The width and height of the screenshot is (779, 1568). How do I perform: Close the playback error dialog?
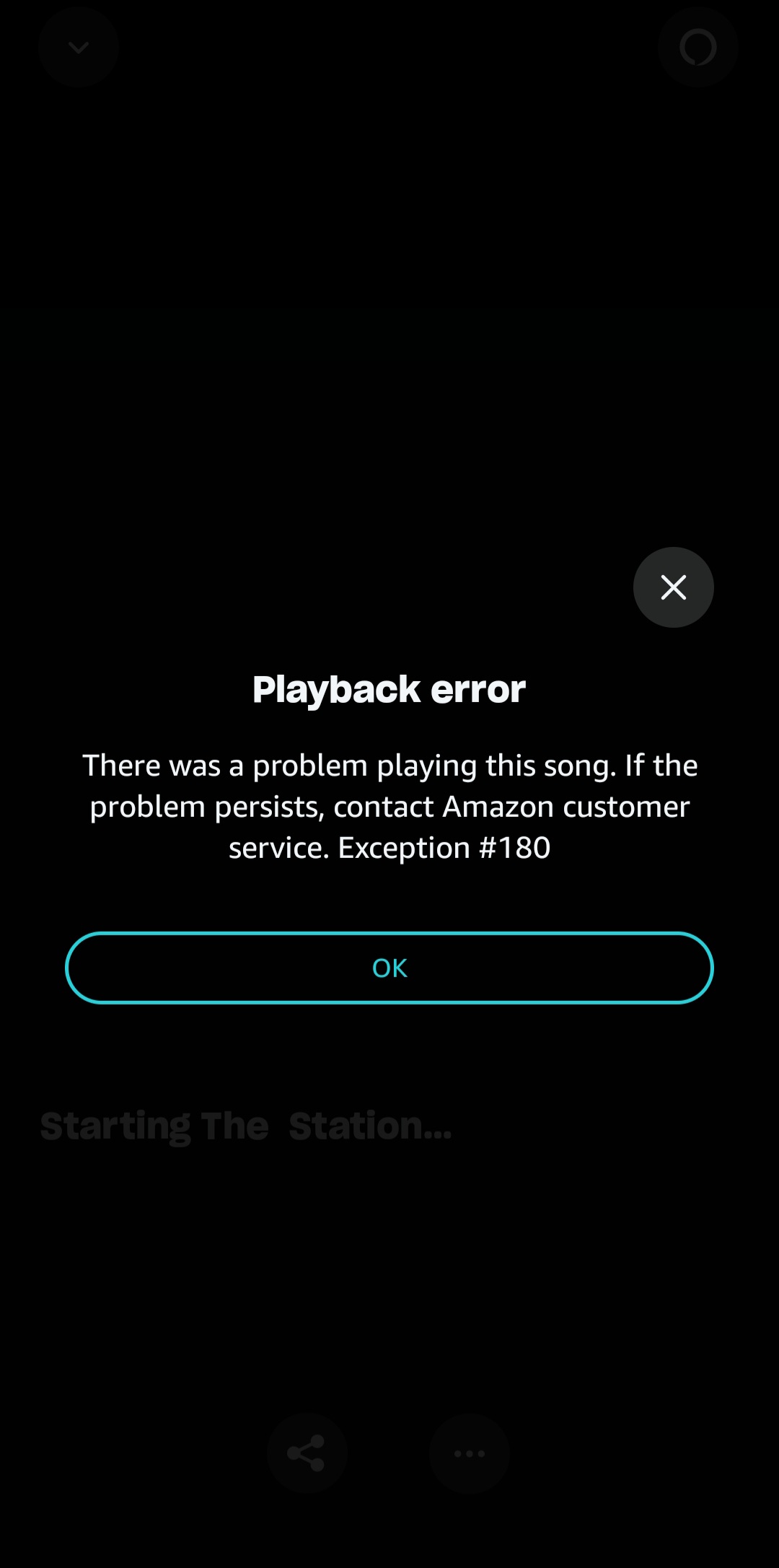673,587
